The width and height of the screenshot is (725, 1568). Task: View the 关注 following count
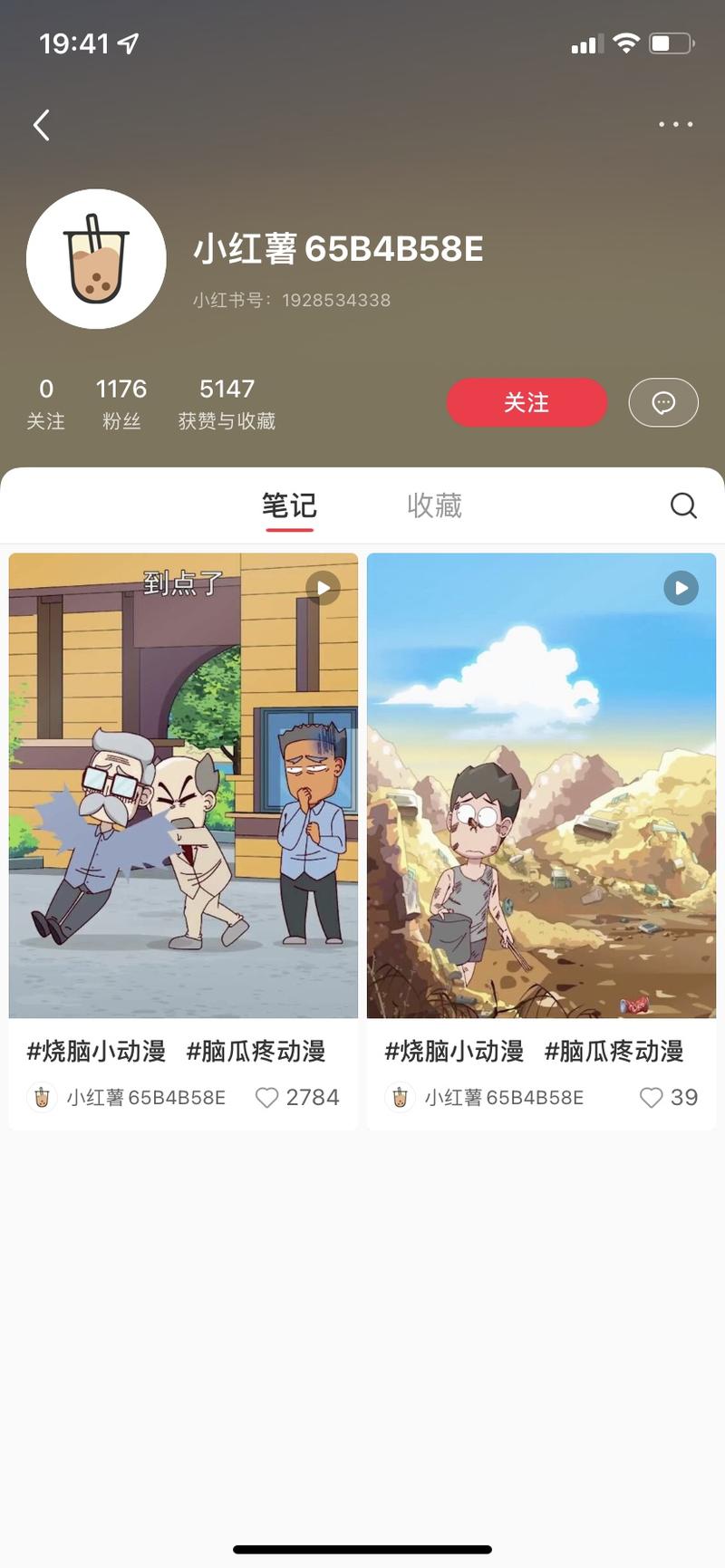point(45,403)
